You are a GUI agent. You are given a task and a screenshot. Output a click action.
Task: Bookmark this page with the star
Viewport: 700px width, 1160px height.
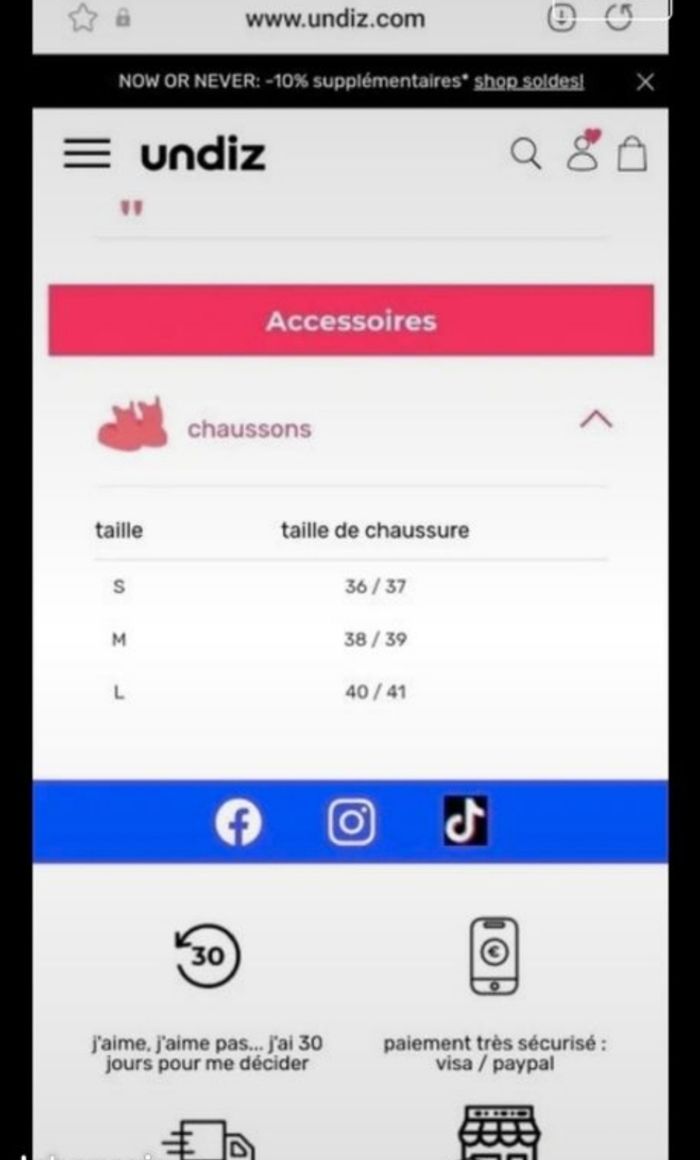[x=82, y=18]
